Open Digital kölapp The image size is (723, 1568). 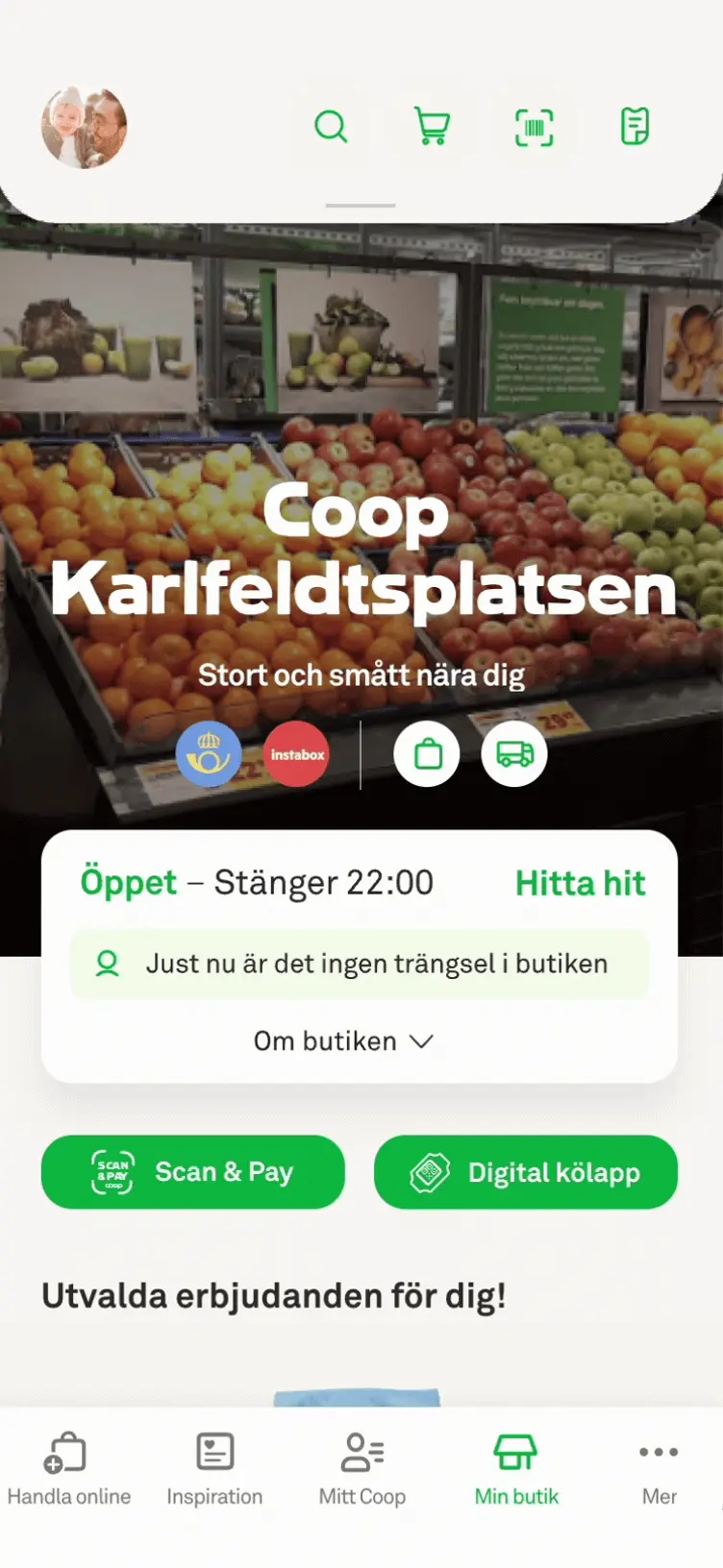pyautogui.click(x=526, y=1172)
